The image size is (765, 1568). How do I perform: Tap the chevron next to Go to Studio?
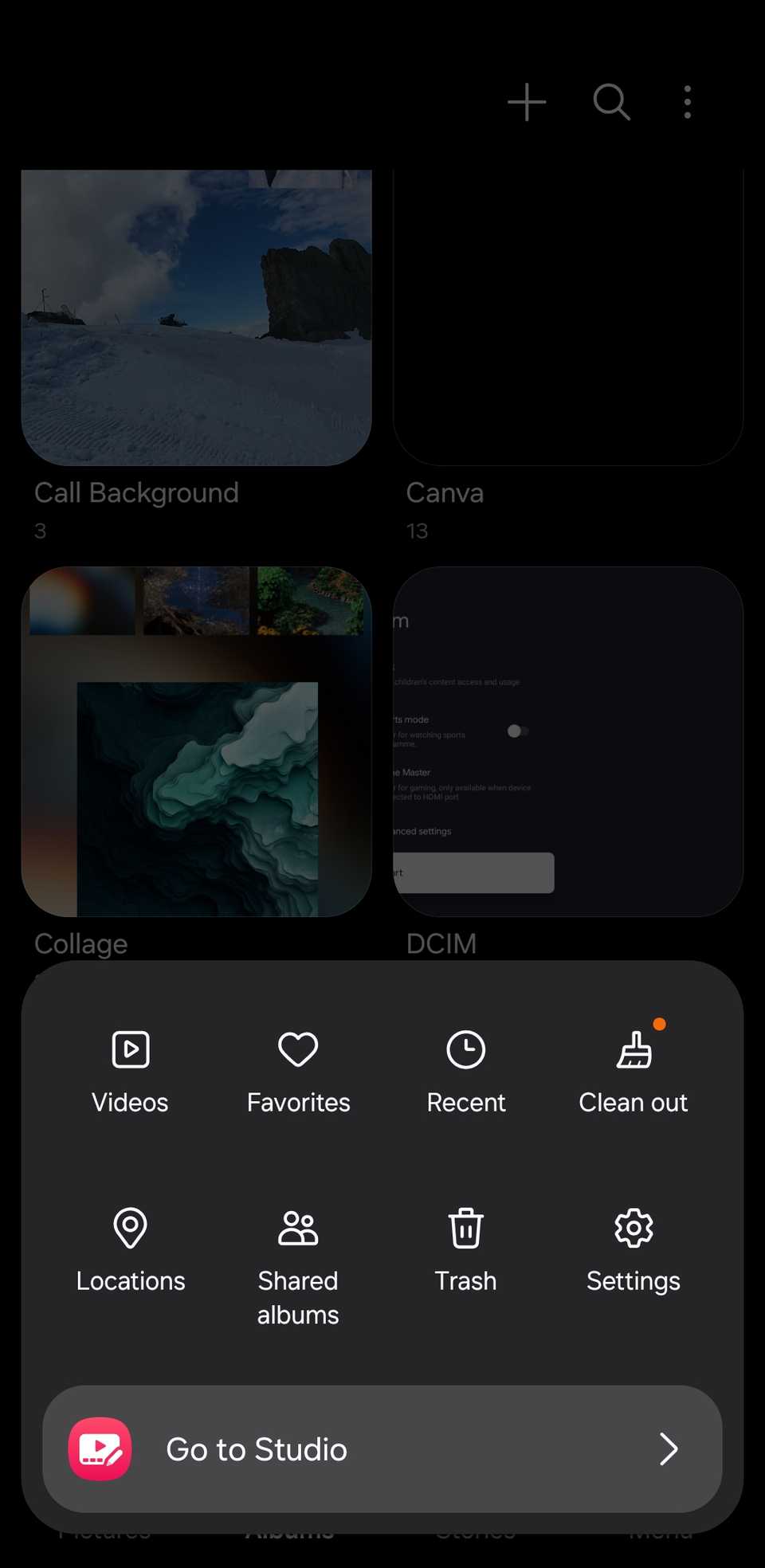(x=668, y=1449)
